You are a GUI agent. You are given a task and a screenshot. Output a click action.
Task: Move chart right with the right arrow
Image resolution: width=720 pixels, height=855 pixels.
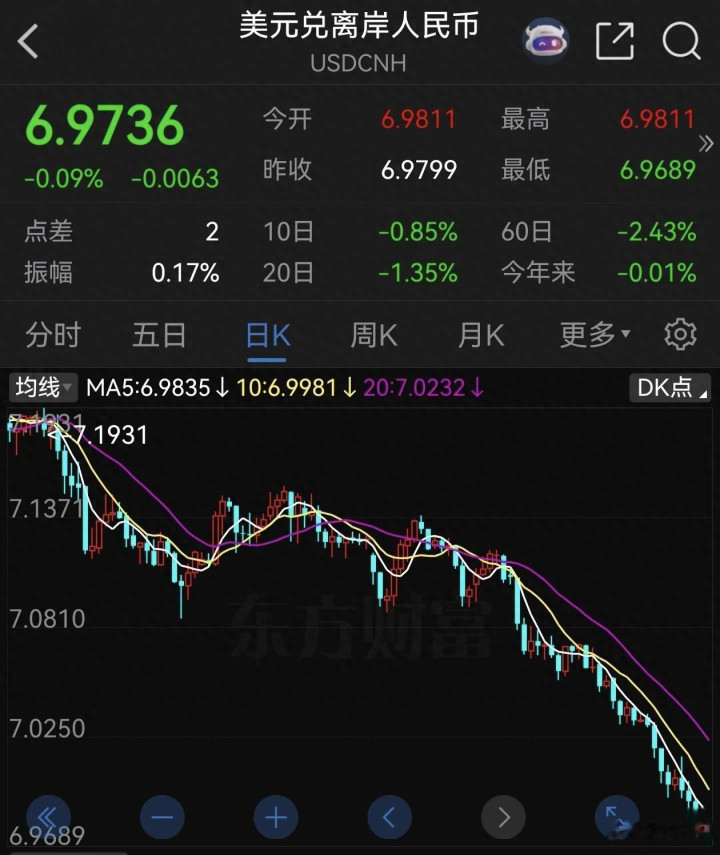pos(503,817)
